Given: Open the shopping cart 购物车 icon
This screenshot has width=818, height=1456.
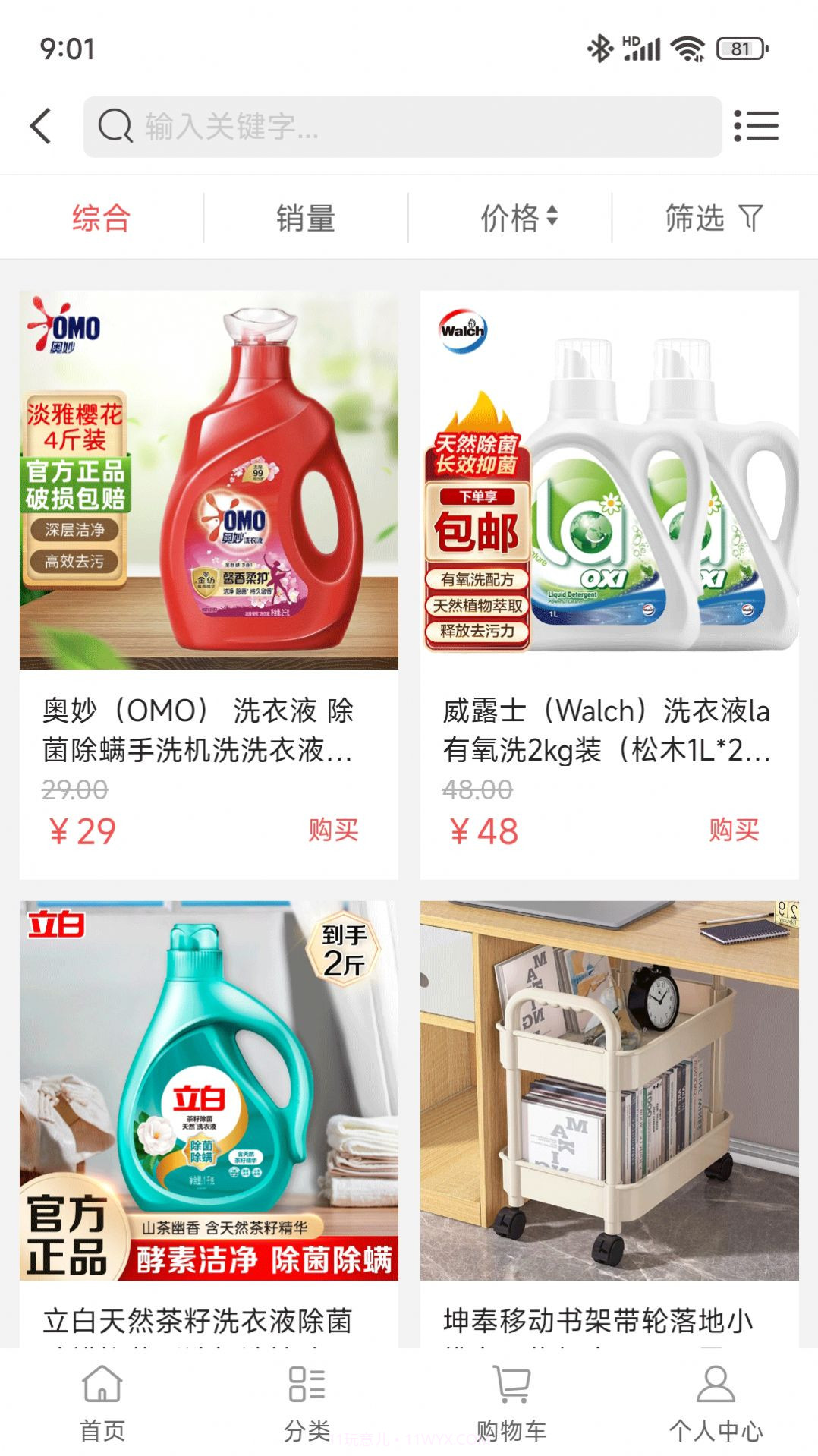Looking at the screenshot, I should [511, 1404].
